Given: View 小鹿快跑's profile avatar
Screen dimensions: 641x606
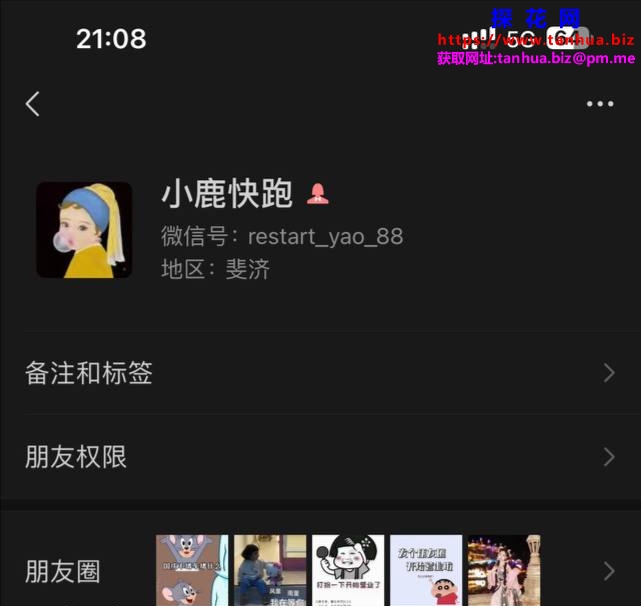Looking at the screenshot, I should [84, 230].
